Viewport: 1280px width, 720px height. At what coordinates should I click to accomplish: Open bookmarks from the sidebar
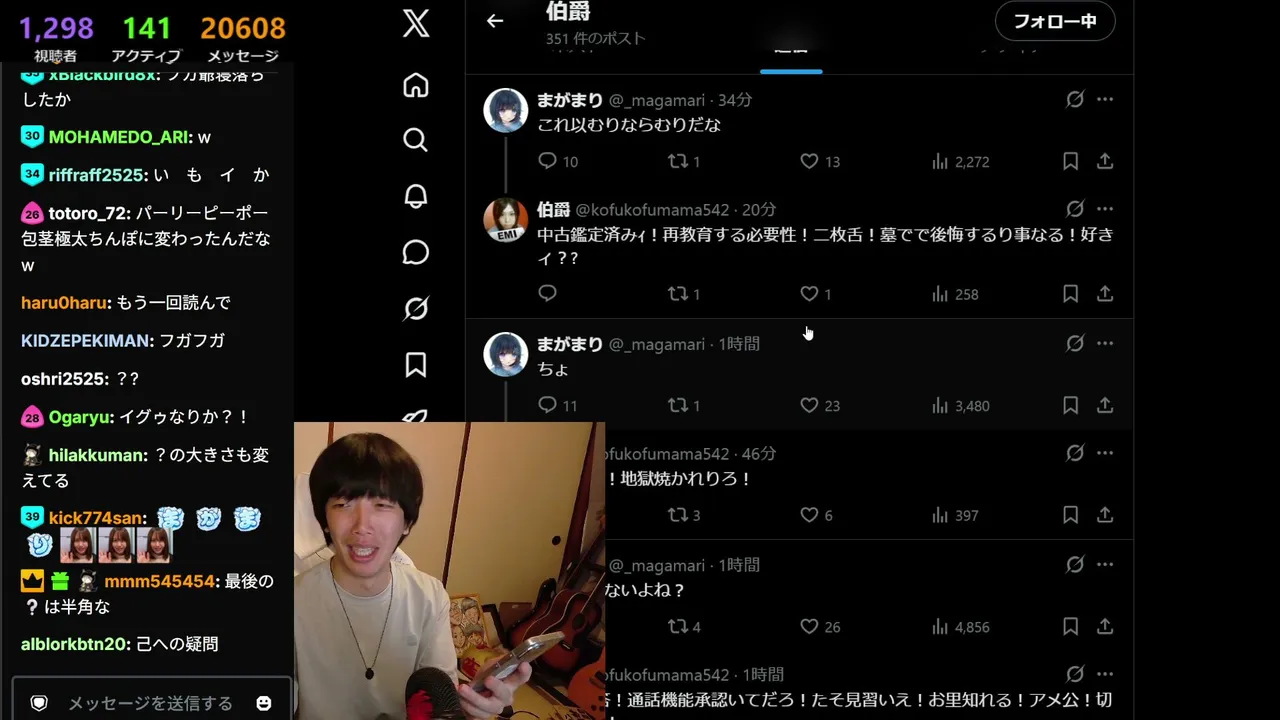click(416, 365)
